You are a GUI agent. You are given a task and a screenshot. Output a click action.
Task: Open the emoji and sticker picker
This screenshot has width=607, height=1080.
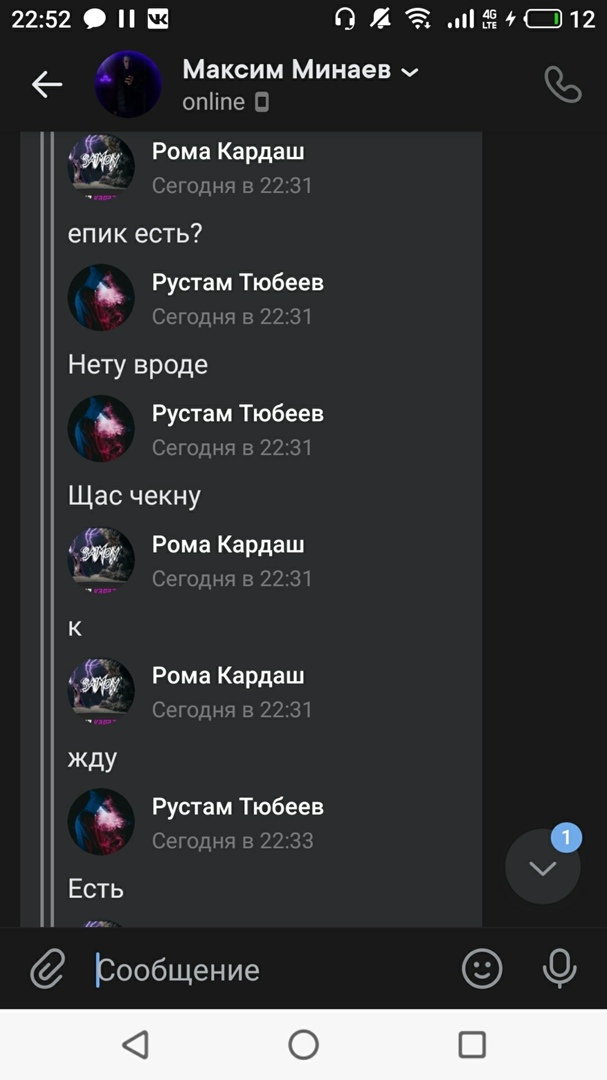pos(482,969)
